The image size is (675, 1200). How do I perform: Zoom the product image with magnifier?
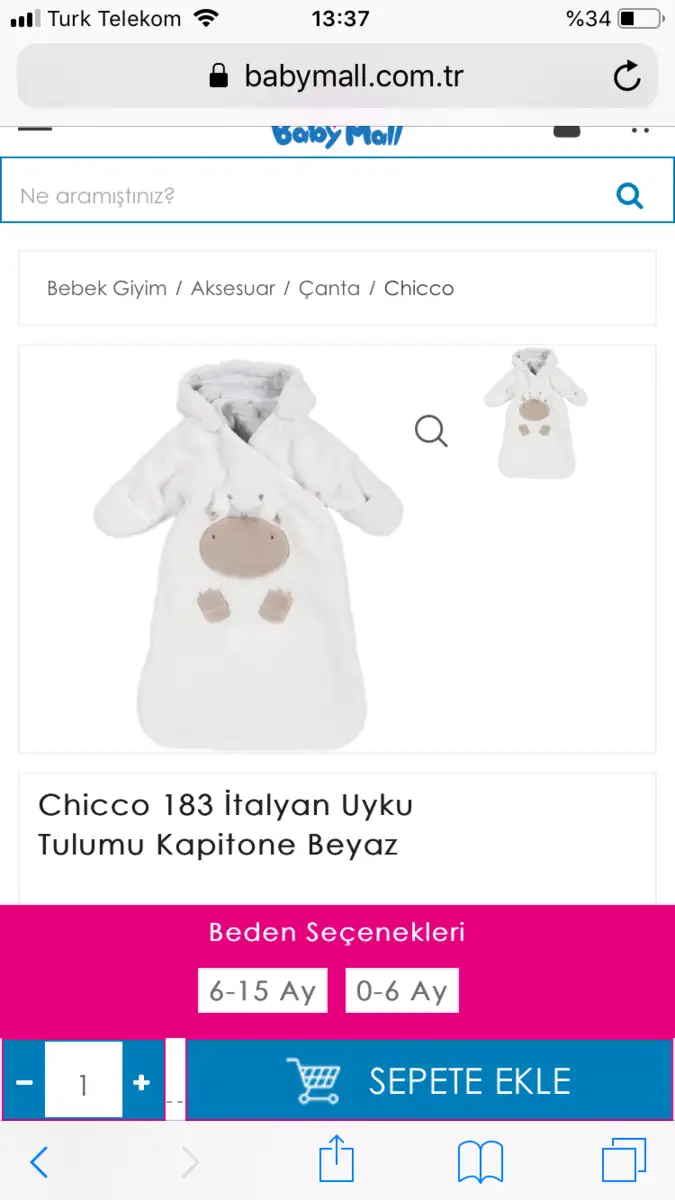point(431,431)
